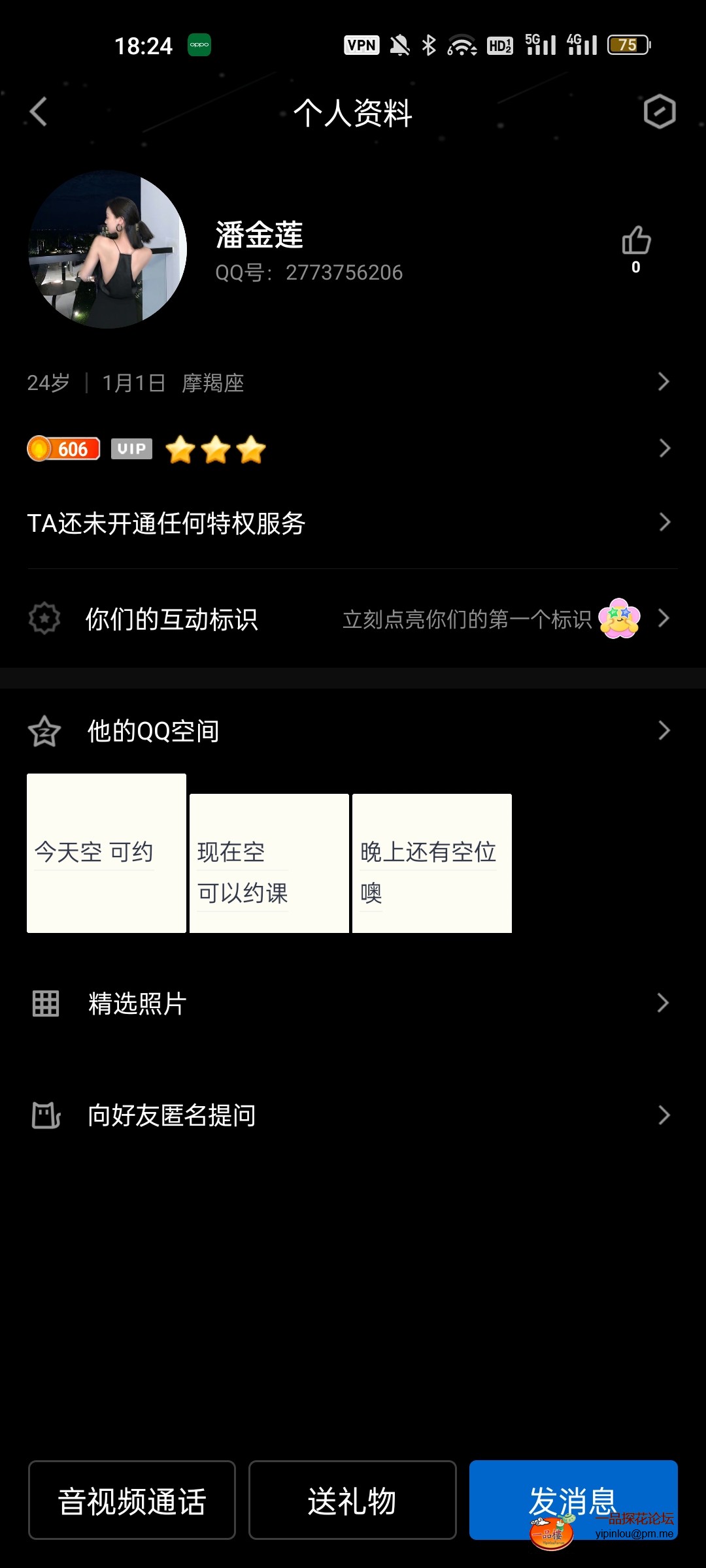
Task: Open the profile avatar photo
Action: [x=109, y=252]
